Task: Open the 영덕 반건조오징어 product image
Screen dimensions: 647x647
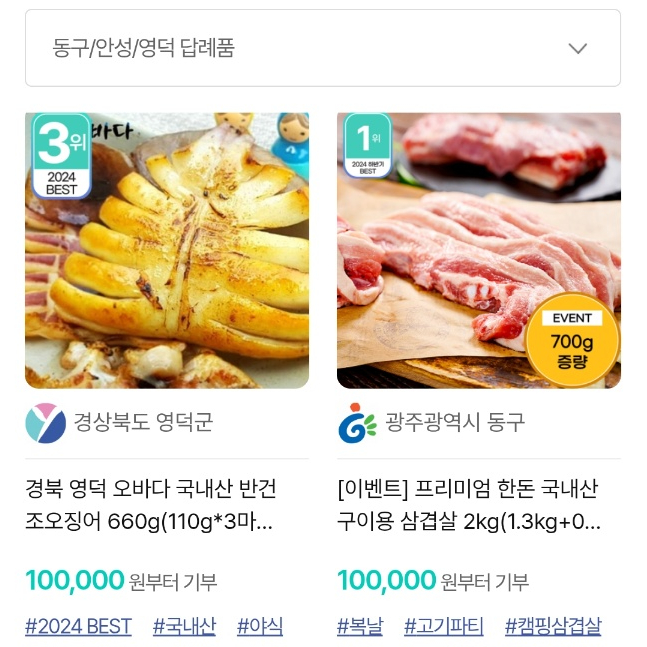Action: 167,250
